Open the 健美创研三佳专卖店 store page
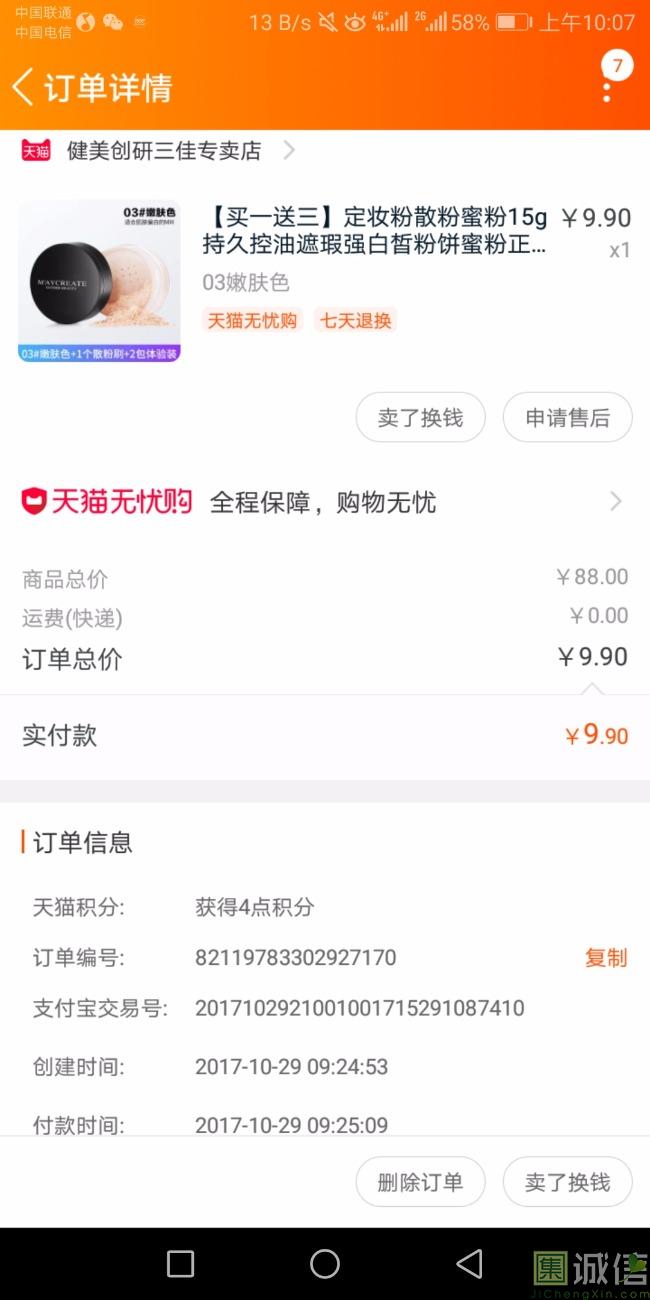The width and height of the screenshot is (650, 1300). [164, 151]
